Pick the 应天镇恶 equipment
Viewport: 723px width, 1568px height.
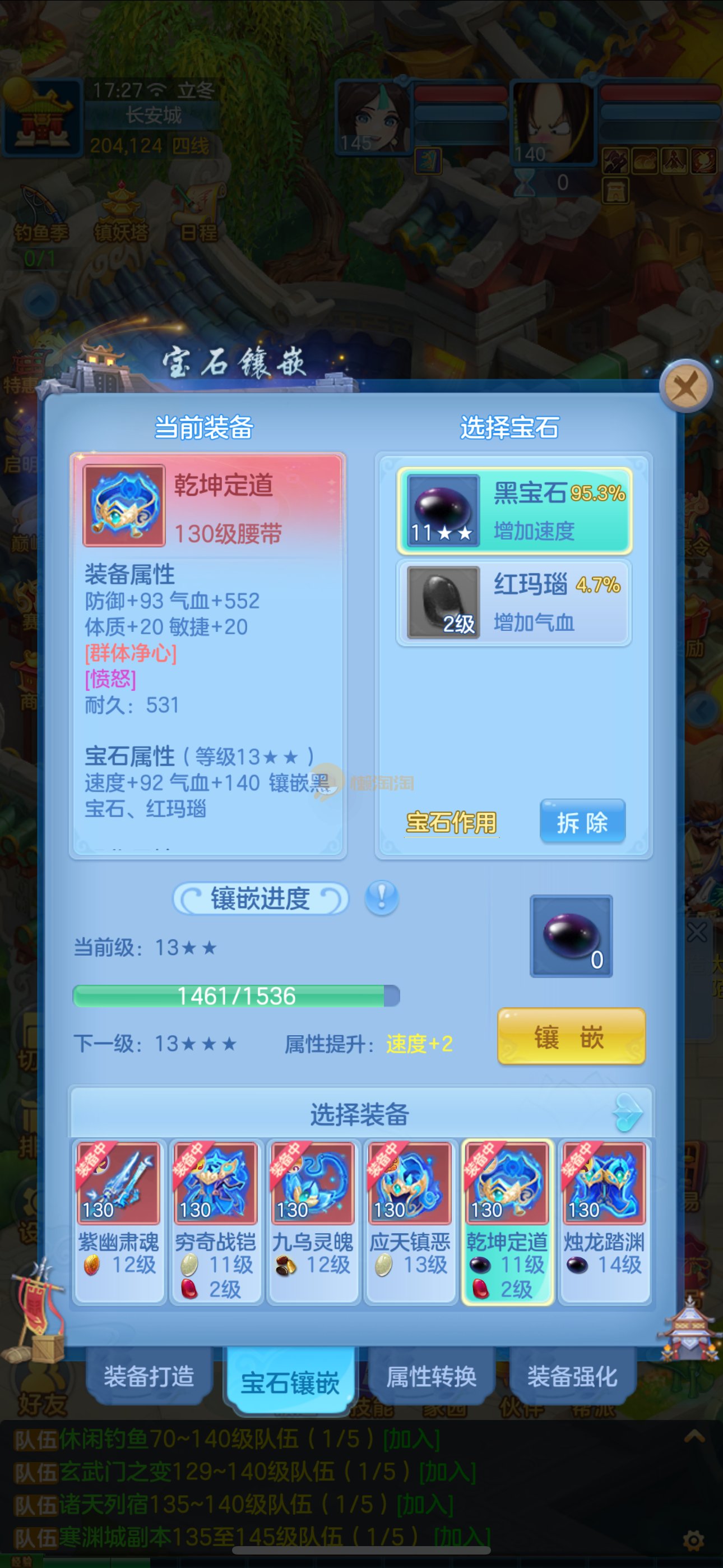coord(410,1220)
